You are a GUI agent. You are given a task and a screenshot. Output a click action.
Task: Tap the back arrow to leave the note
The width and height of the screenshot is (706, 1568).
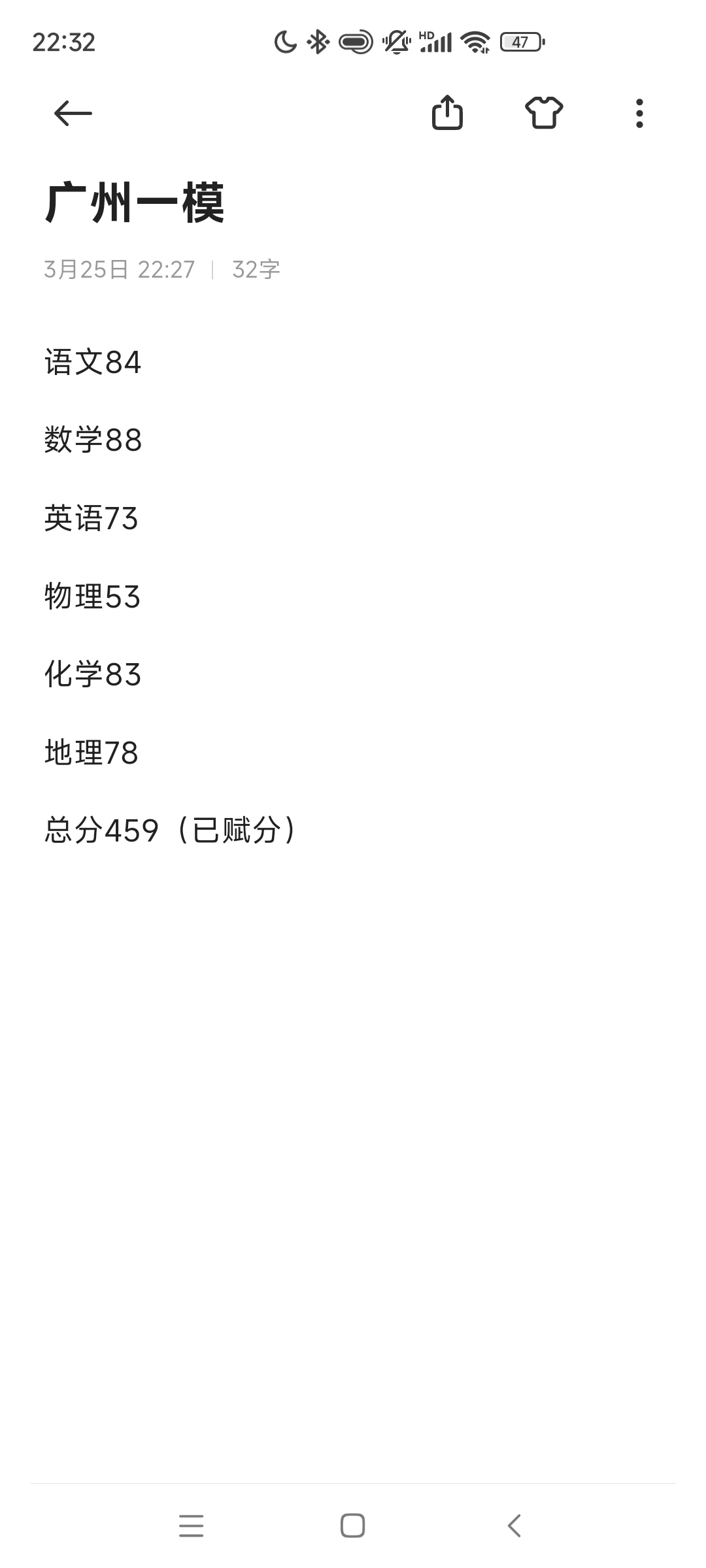[73, 112]
